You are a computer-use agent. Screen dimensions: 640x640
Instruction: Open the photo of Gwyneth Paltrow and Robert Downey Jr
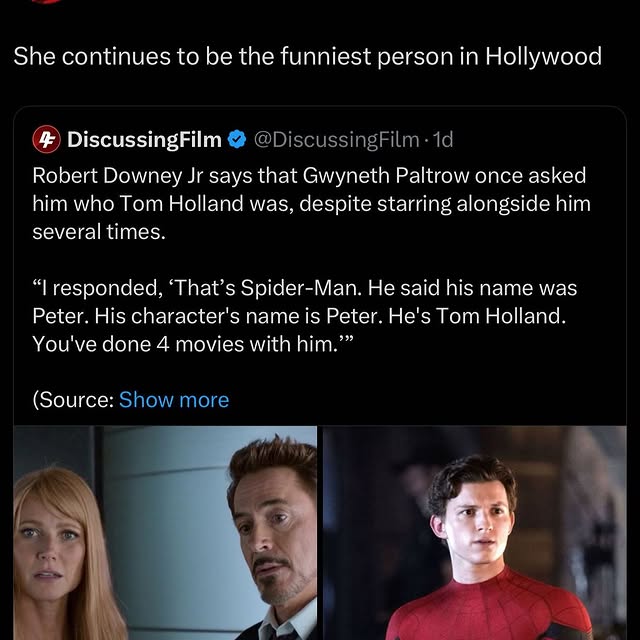166,532
